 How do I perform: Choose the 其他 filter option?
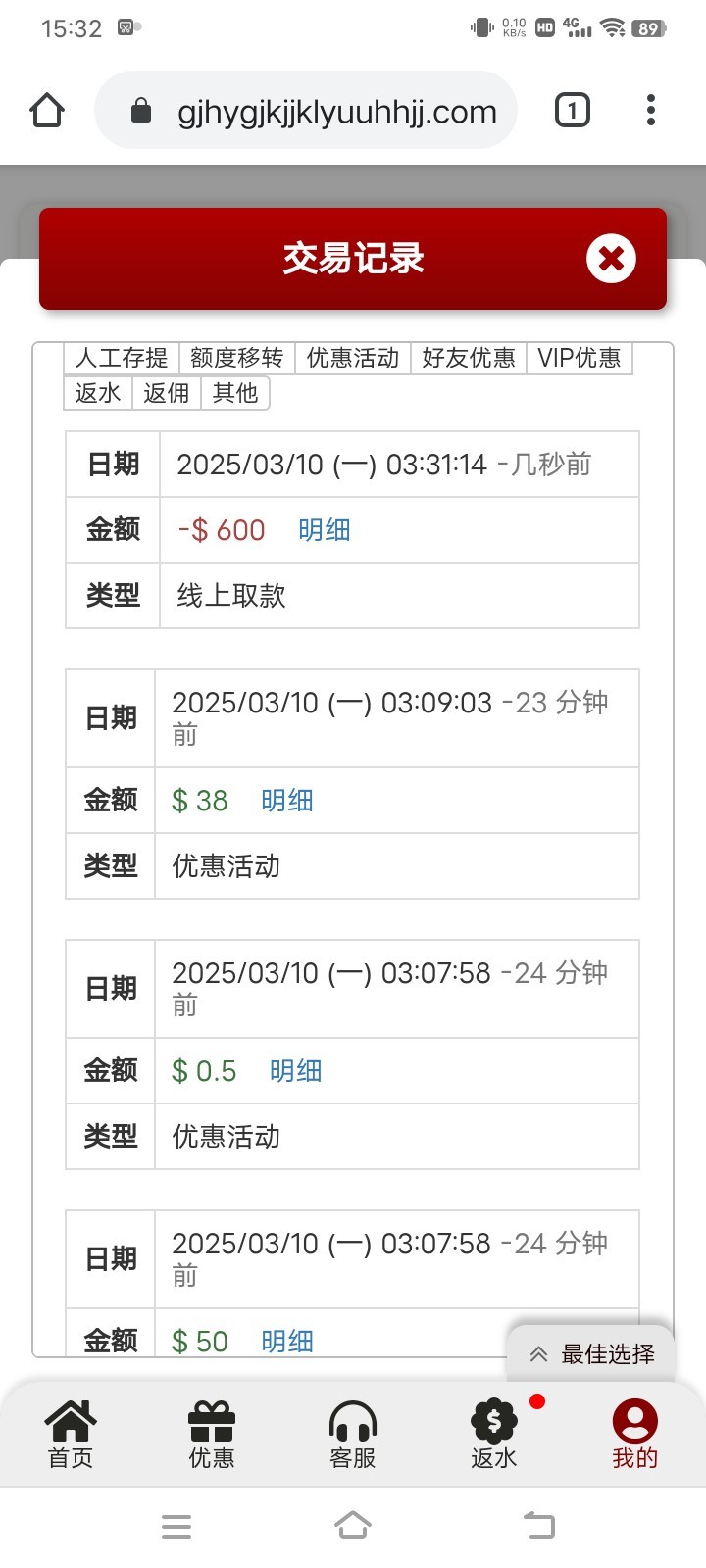coord(234,392)
